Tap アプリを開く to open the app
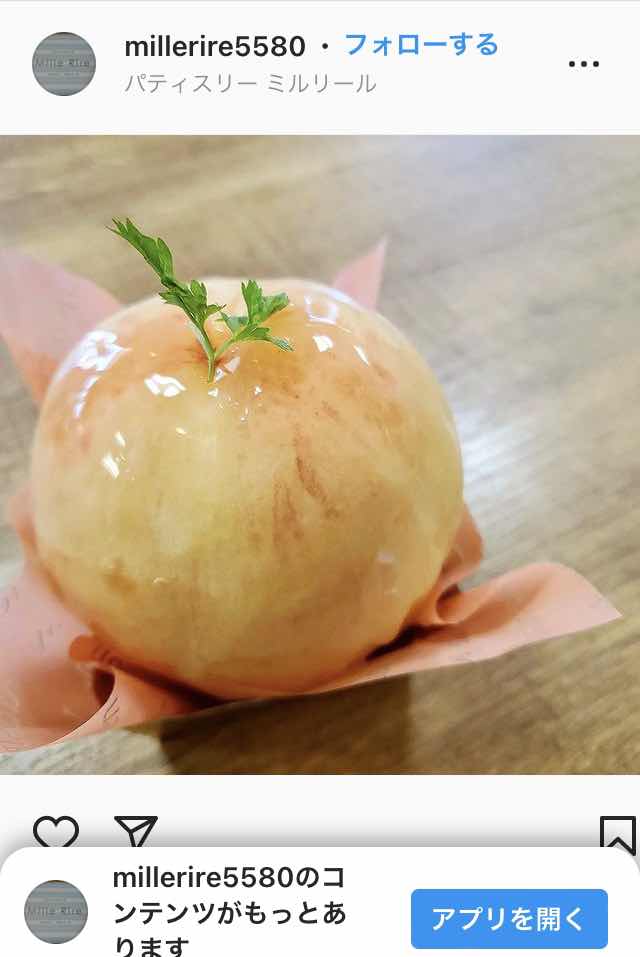 point(508,918)
